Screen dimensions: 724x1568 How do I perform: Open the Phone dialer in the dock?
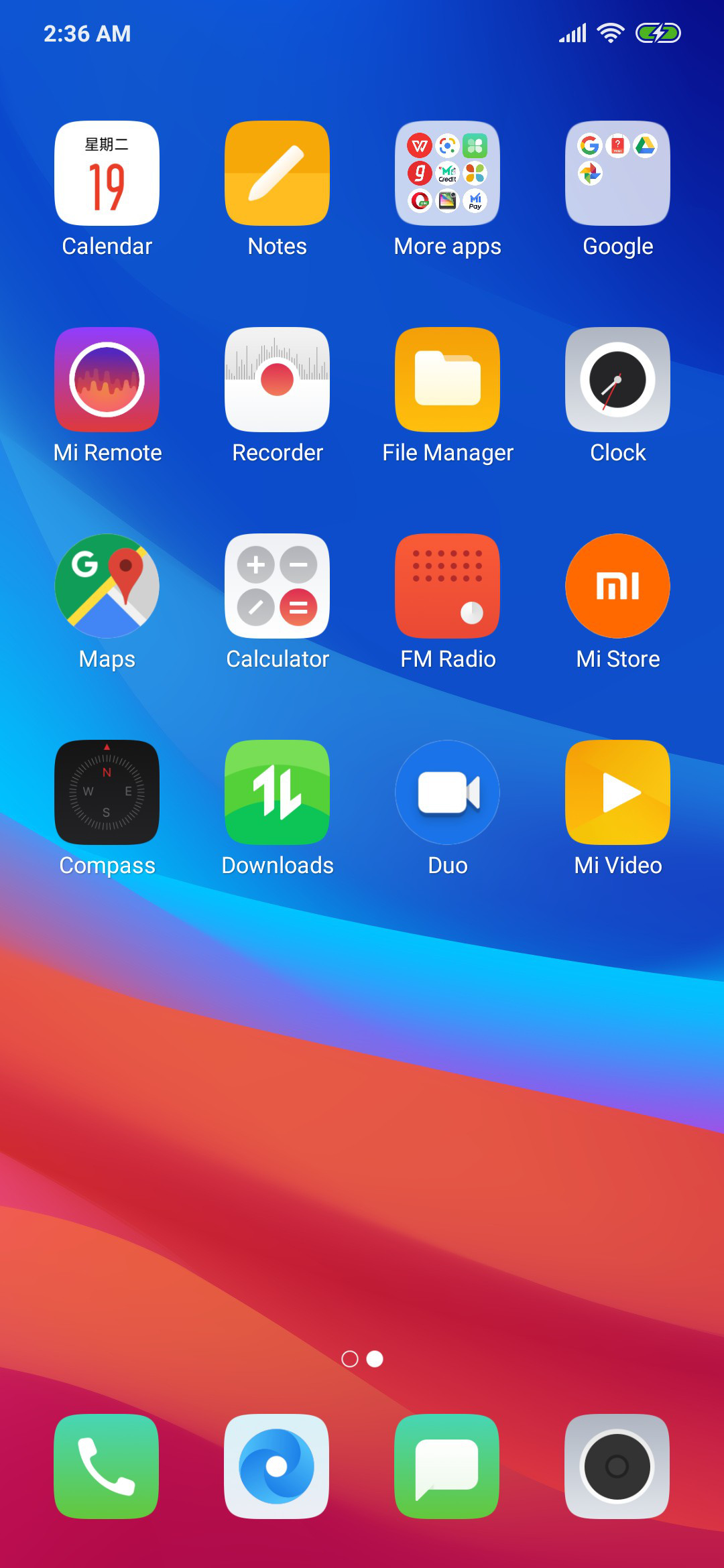tap(107, 1466)
